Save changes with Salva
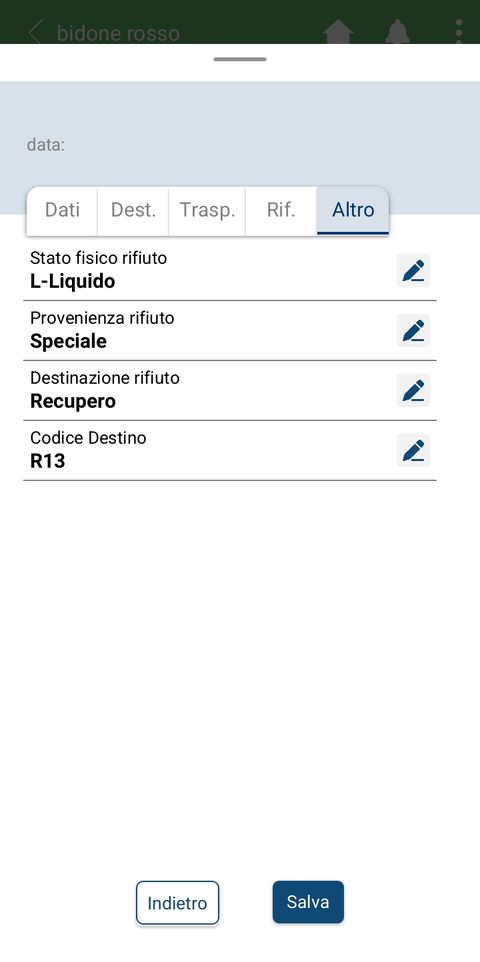The image size is (480, 962). tap(308, 902)
